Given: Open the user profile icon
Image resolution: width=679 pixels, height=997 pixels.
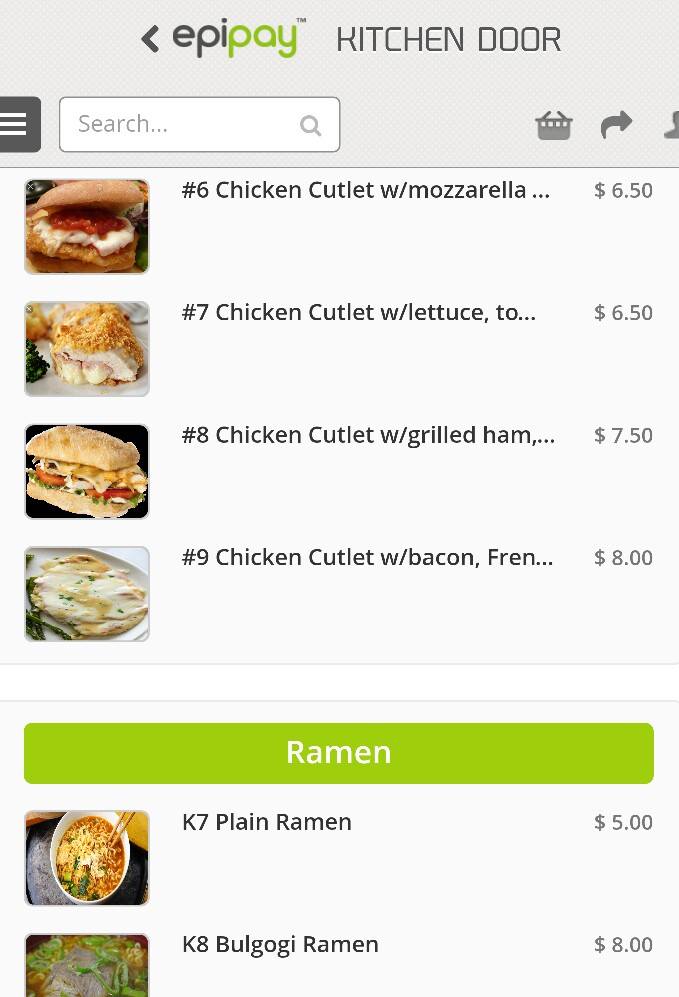Looking at the screenshot, I should (x=671, y=125).
